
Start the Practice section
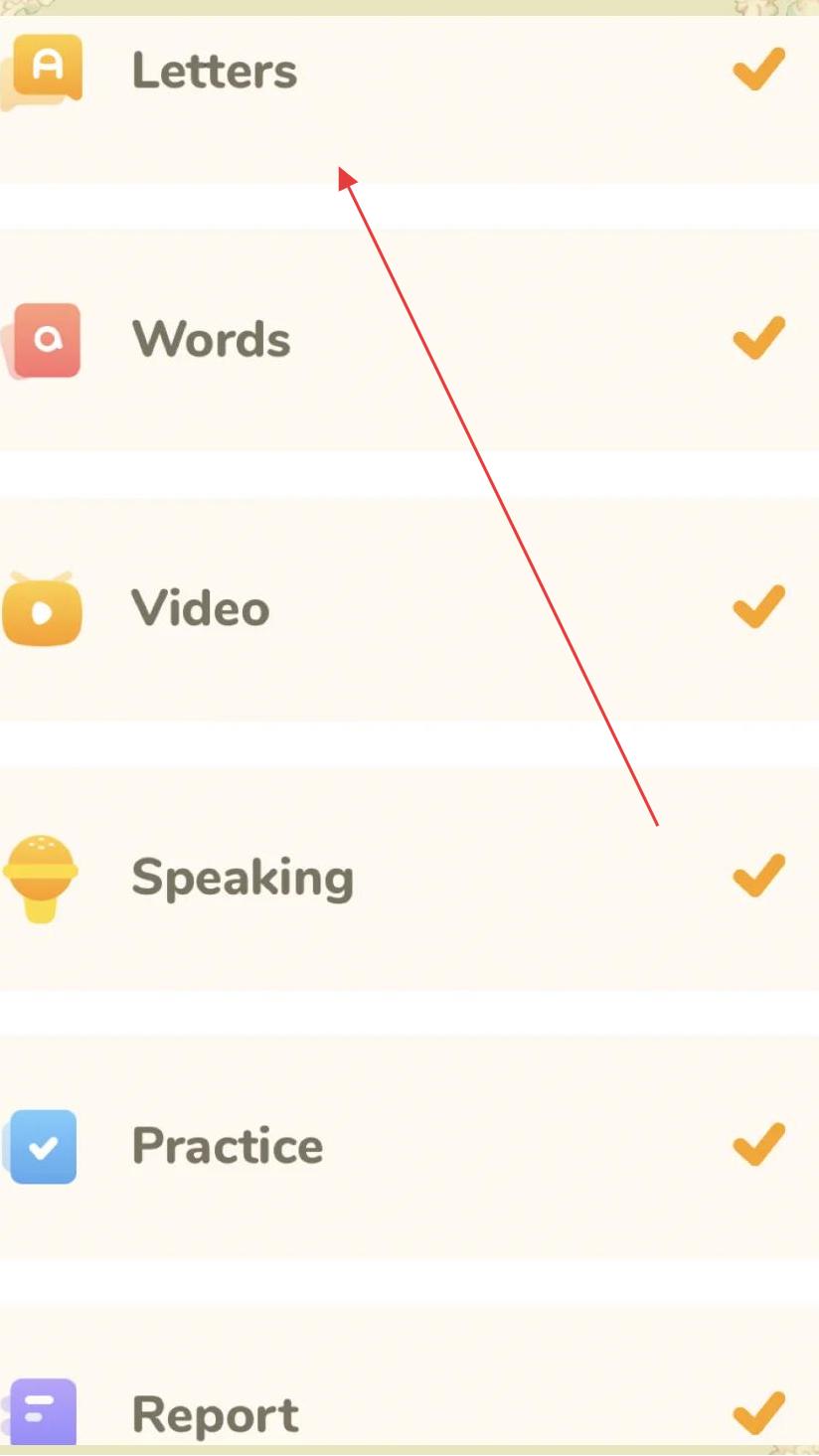coord(409,1146)
